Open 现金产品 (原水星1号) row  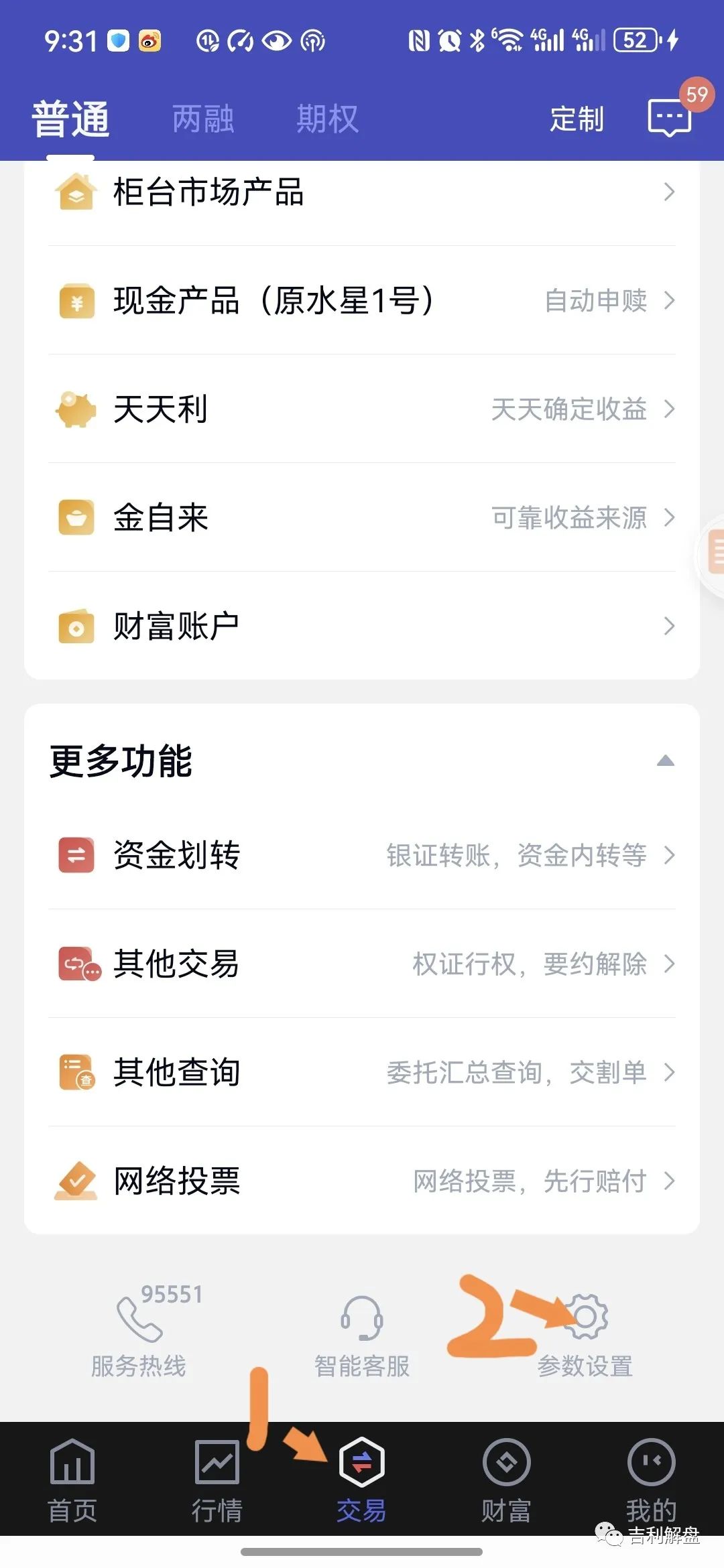point(362,300)
